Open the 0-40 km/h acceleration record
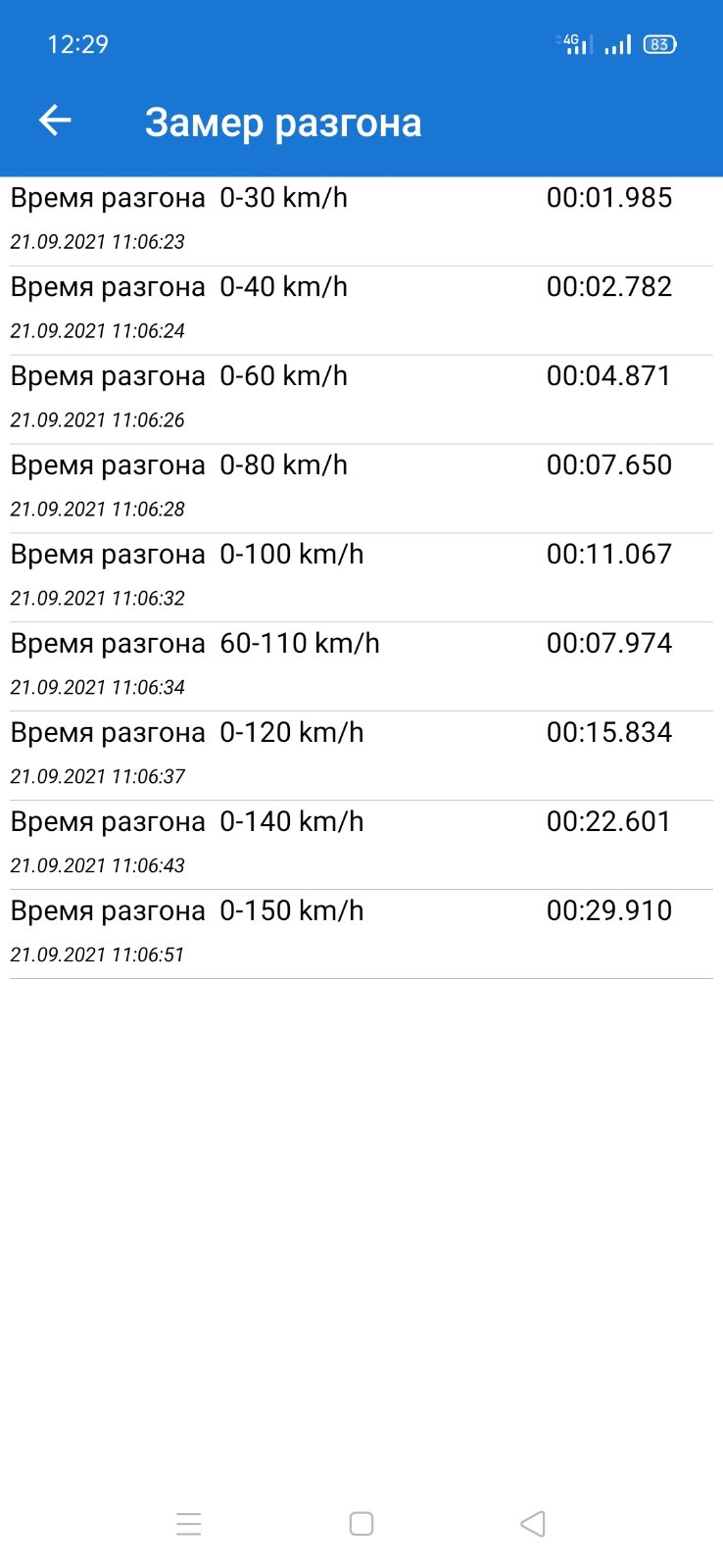The image size is (723, 1568). 361,311
